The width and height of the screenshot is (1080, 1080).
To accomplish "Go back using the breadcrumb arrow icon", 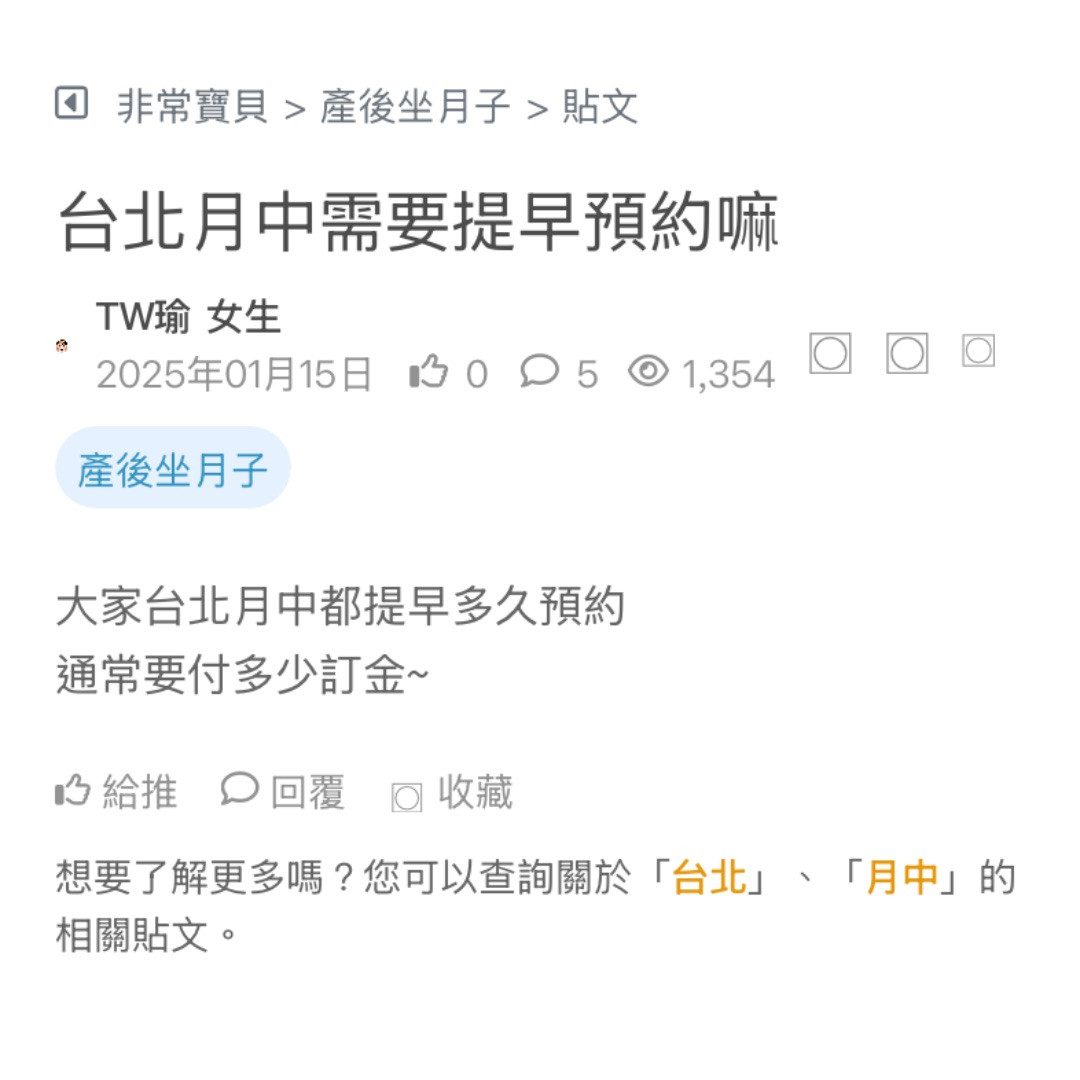I will (x=71, y=103).
